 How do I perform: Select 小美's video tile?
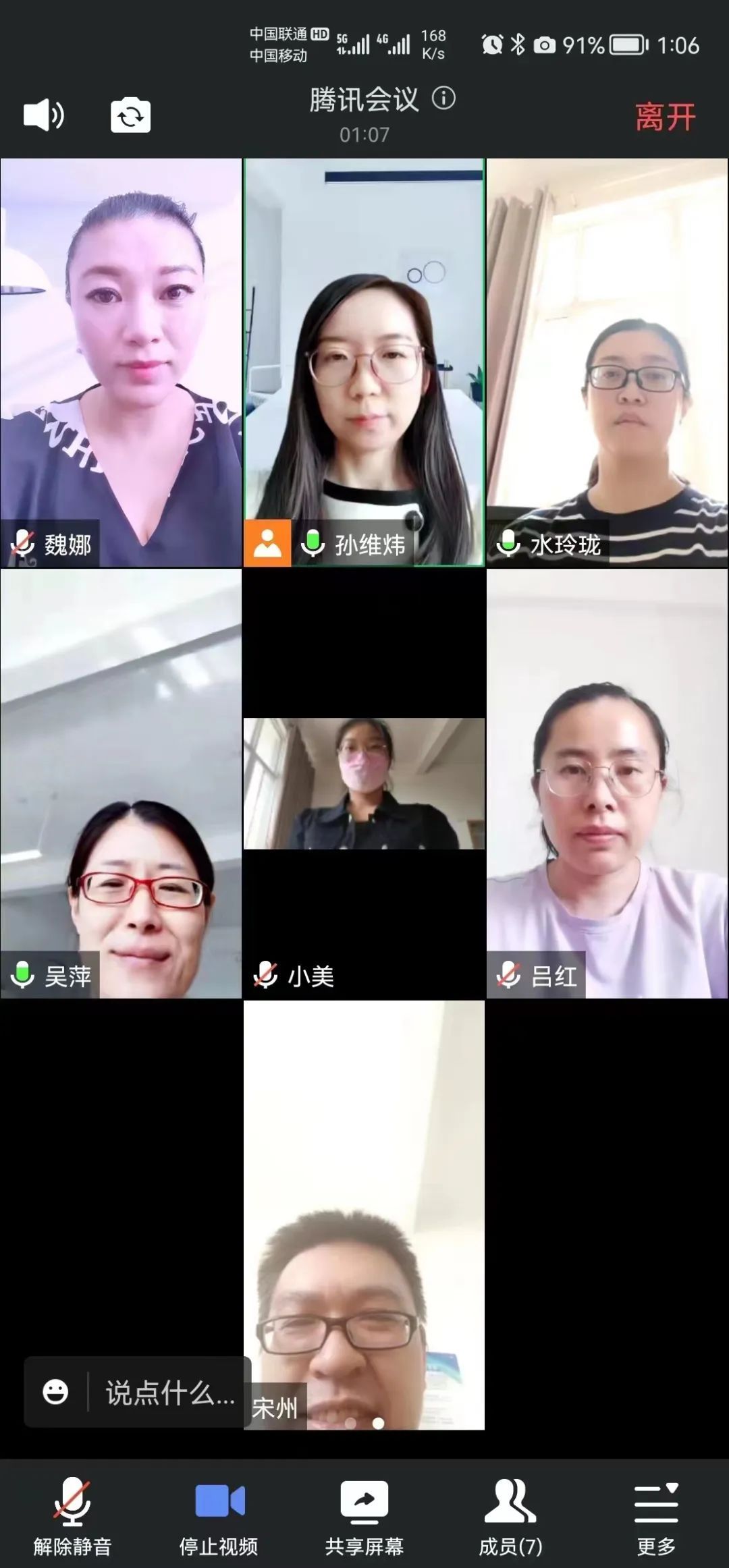(364, 783)
